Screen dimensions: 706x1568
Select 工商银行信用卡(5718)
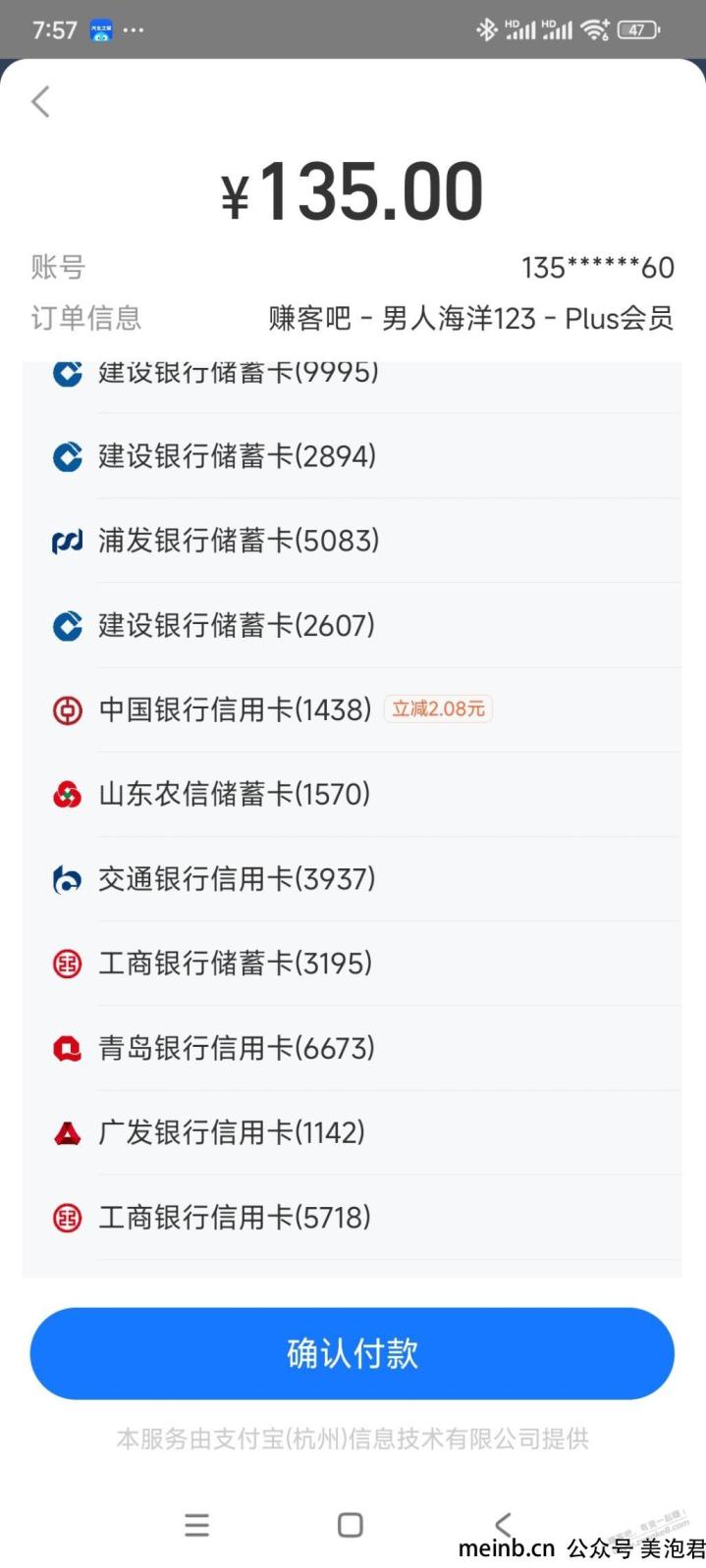click(x=352, y=1217)
